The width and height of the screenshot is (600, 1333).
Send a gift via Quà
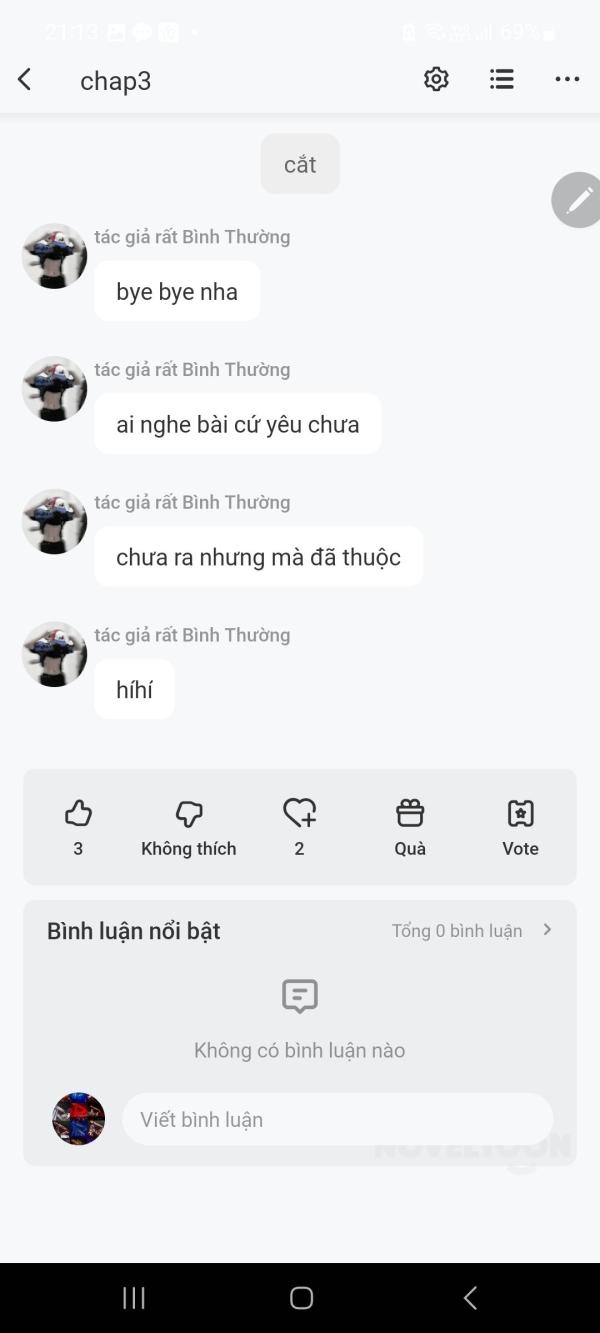click(x=410, y=826)
